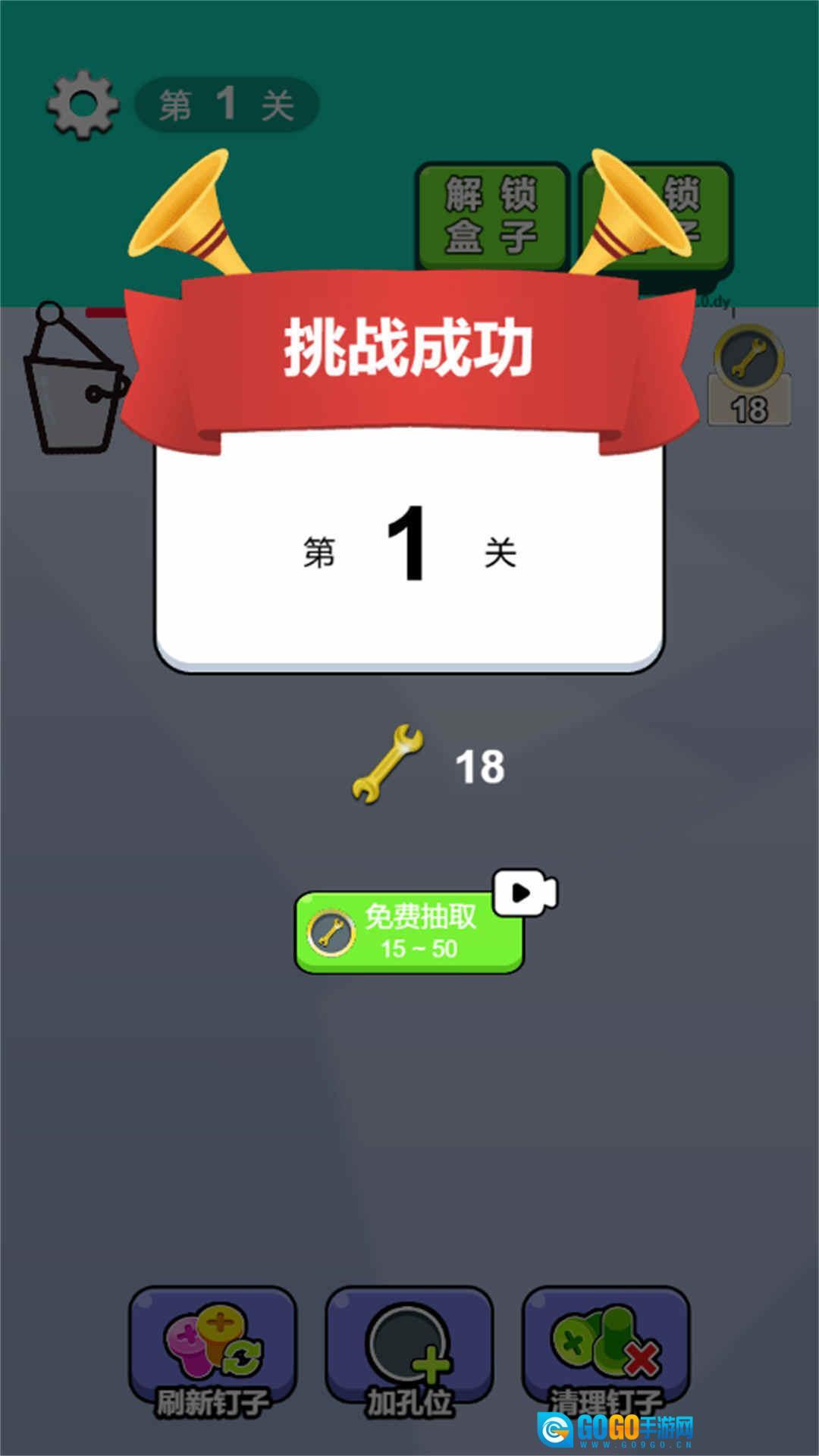Image resolution: width=819 pixels, height=1456 pixels.
Task: Tap the 免费抽取 15~50 reward button
Action: (409, 932)
